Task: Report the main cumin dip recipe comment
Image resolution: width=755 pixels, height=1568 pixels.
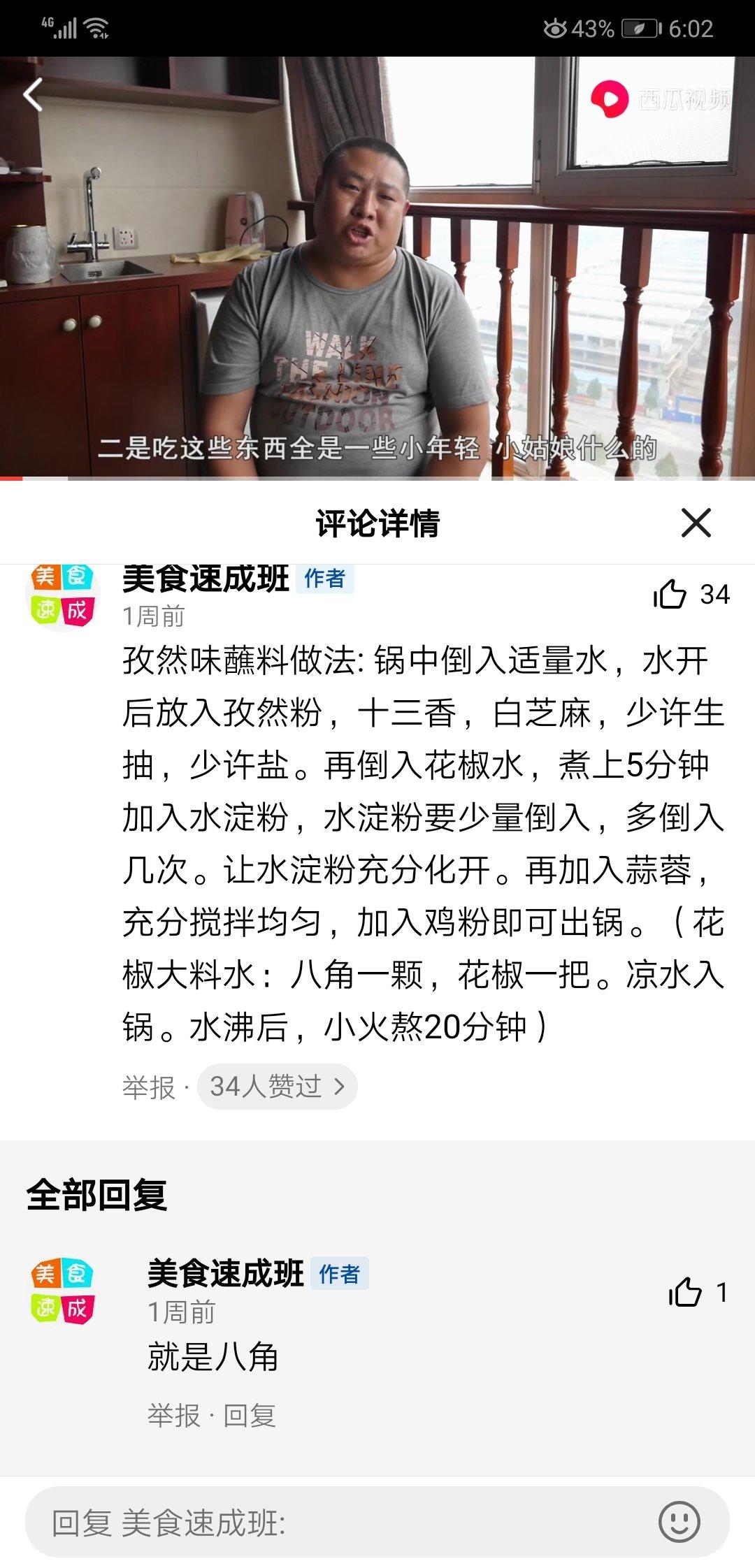Action: pos(148,1087)
